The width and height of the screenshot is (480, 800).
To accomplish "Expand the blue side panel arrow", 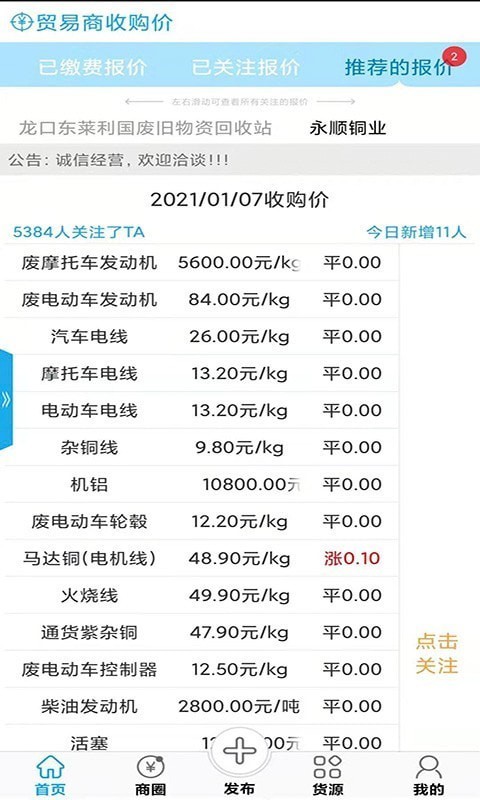I will pyautogui.click(x=6, y=399).
